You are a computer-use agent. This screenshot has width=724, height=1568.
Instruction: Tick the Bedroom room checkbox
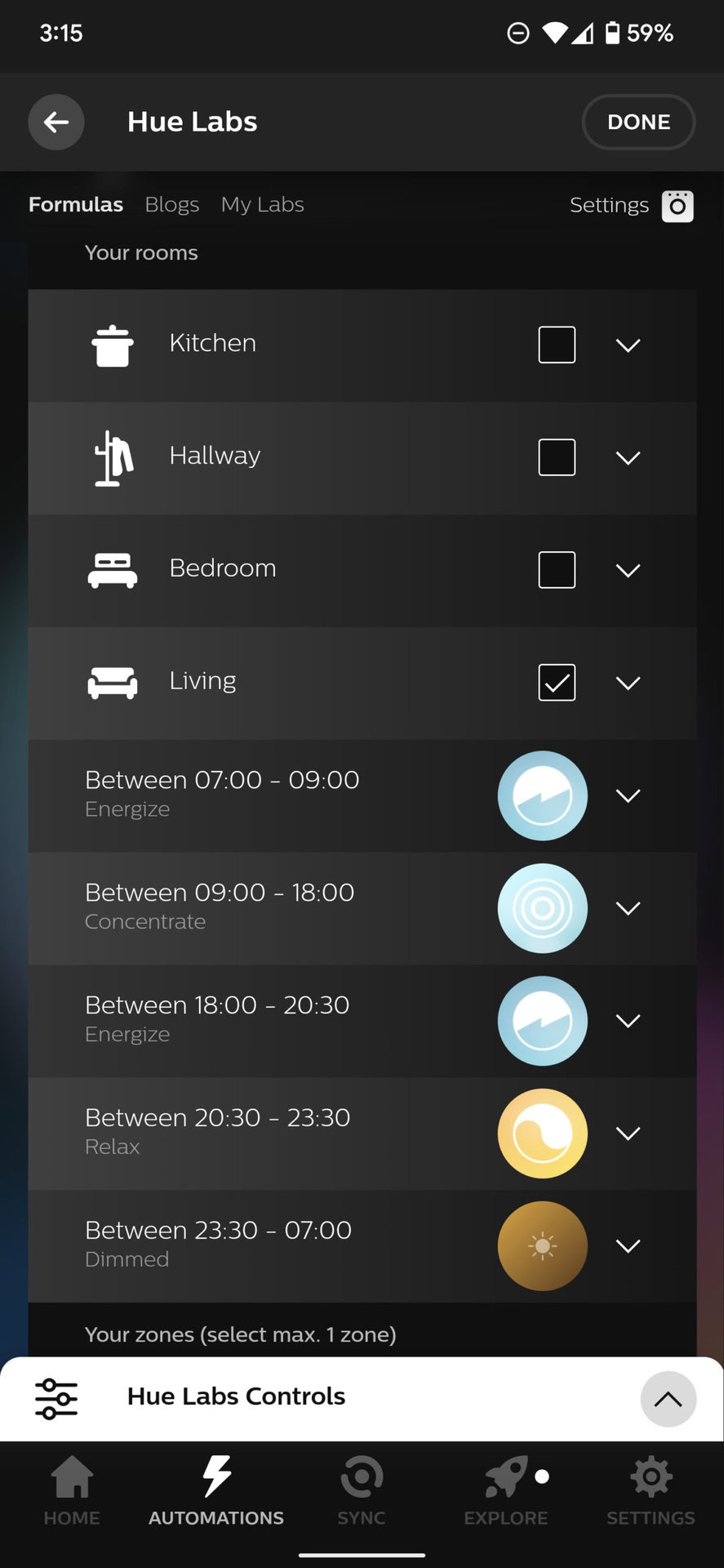point(557,570)
